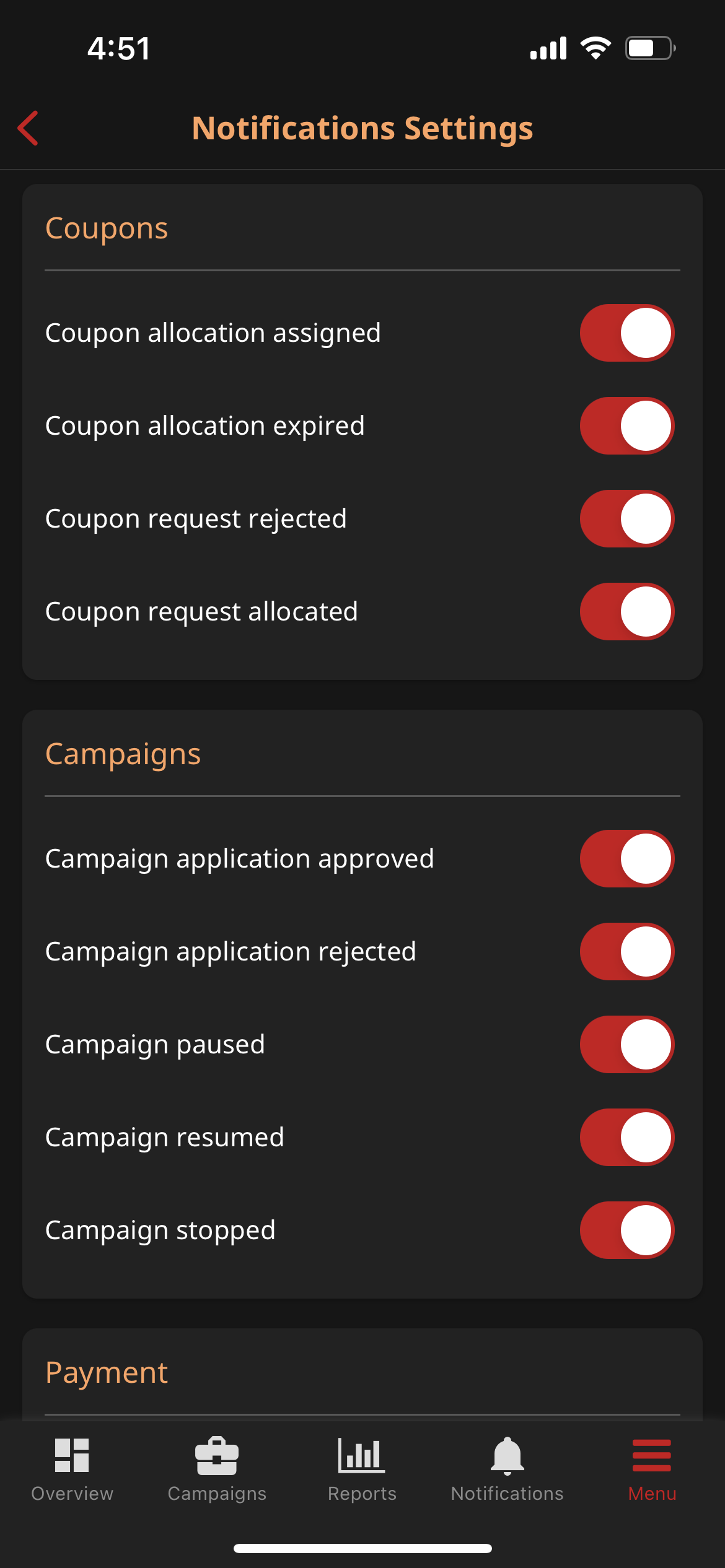Toggle Campaign application rejected switch
This screenshot has height=1568, width=725.
(627, 952)
